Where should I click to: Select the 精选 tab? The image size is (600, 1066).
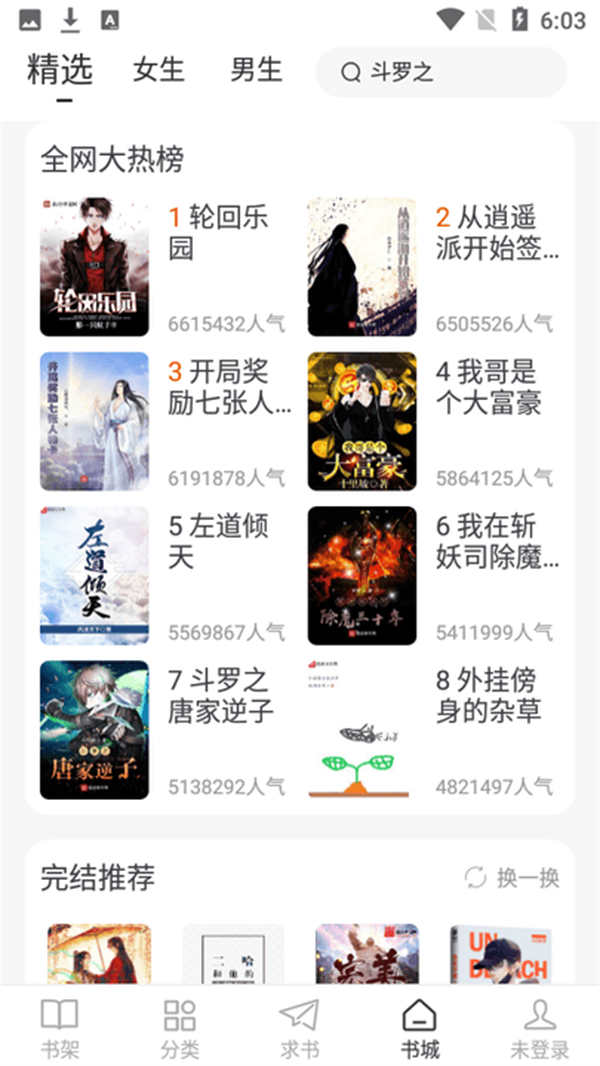click(60, 70)
